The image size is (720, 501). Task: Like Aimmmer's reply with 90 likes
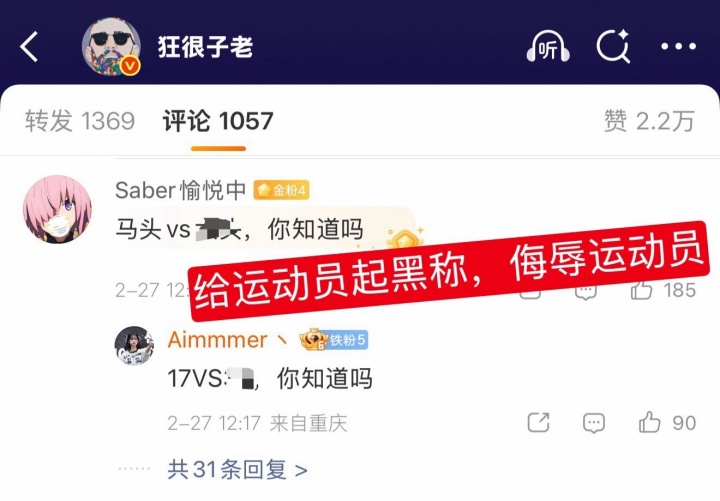pos(650,422)
